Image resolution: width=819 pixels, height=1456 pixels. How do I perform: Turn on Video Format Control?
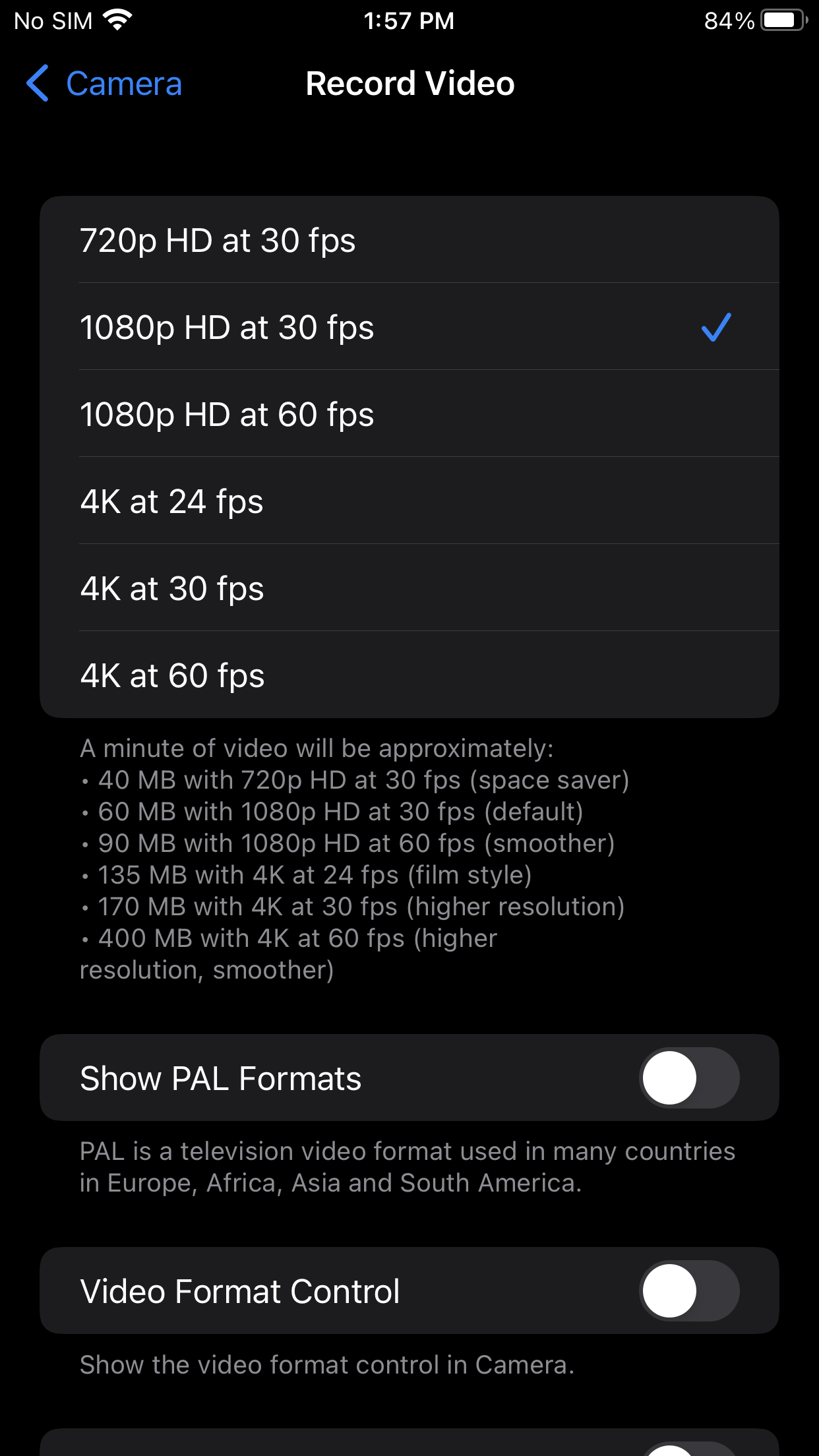688,1290
